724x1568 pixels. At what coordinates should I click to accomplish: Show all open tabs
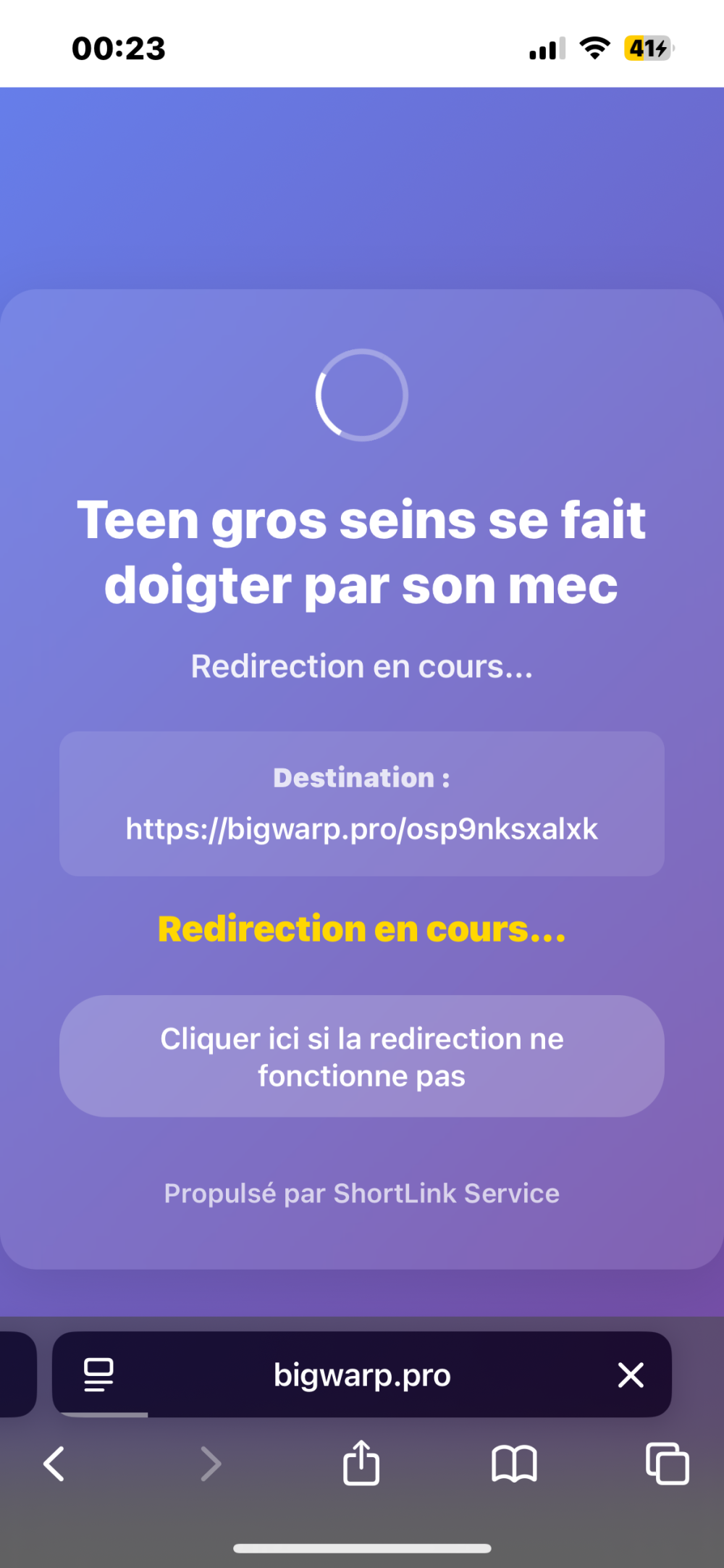pyautogui.click(x=667, y=1464)
